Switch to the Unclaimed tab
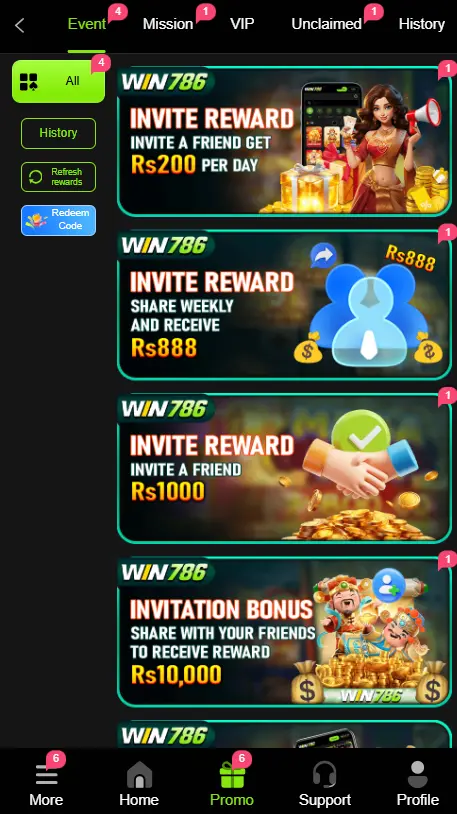The width and height of the screenshot is (457, 814). pos(326,24)
